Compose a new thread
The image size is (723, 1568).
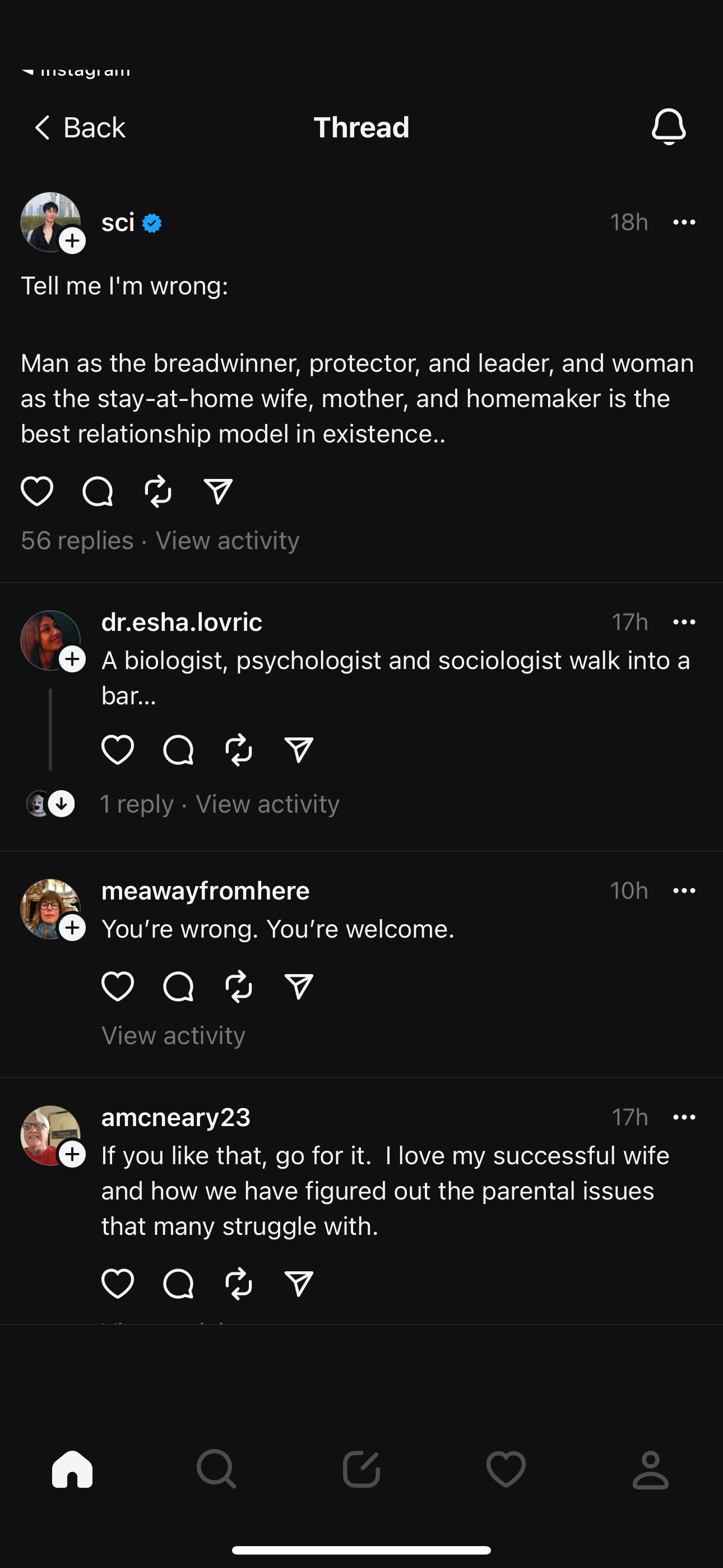point(361,1469)
